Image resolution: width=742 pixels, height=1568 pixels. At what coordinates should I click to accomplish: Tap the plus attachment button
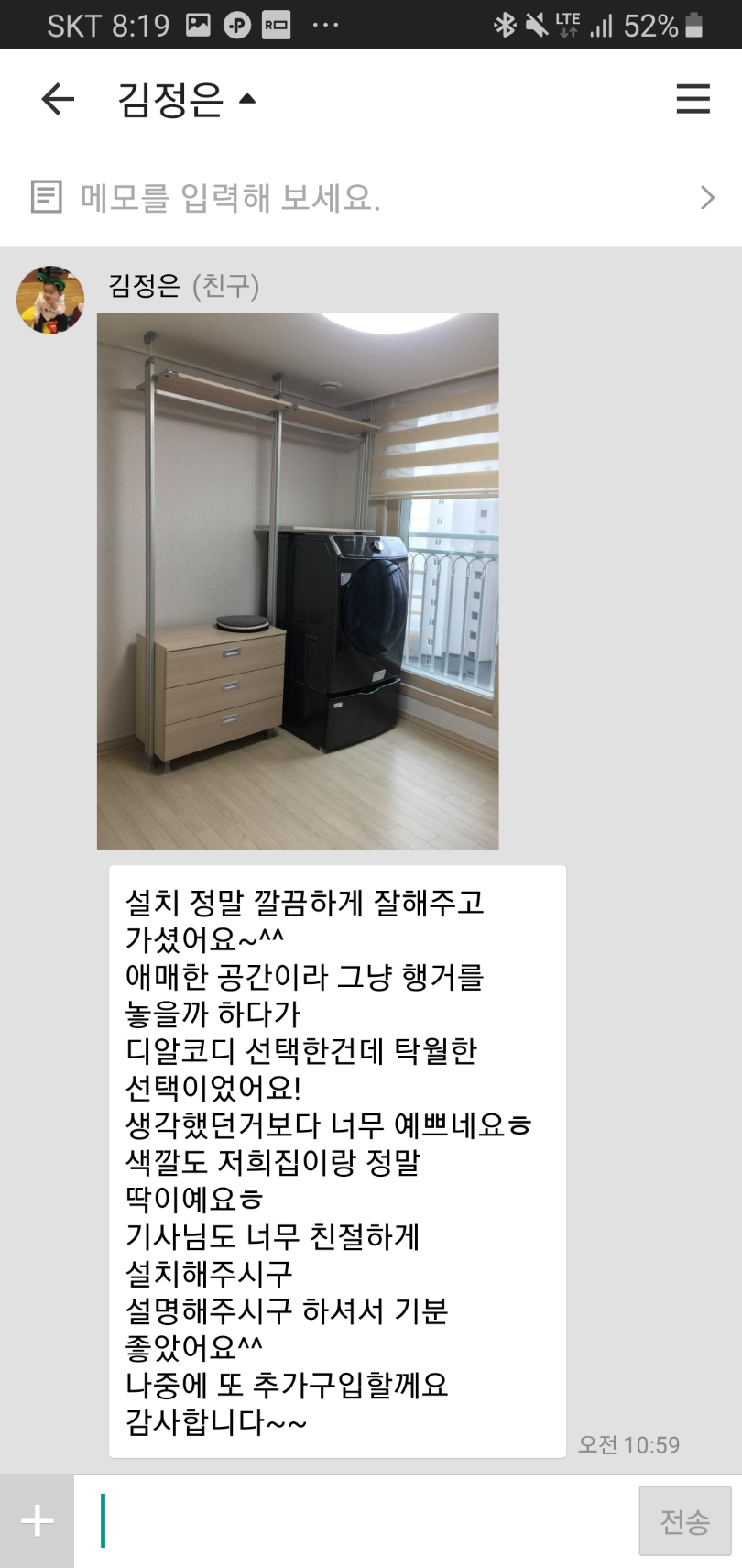[x=38, y=1521]
